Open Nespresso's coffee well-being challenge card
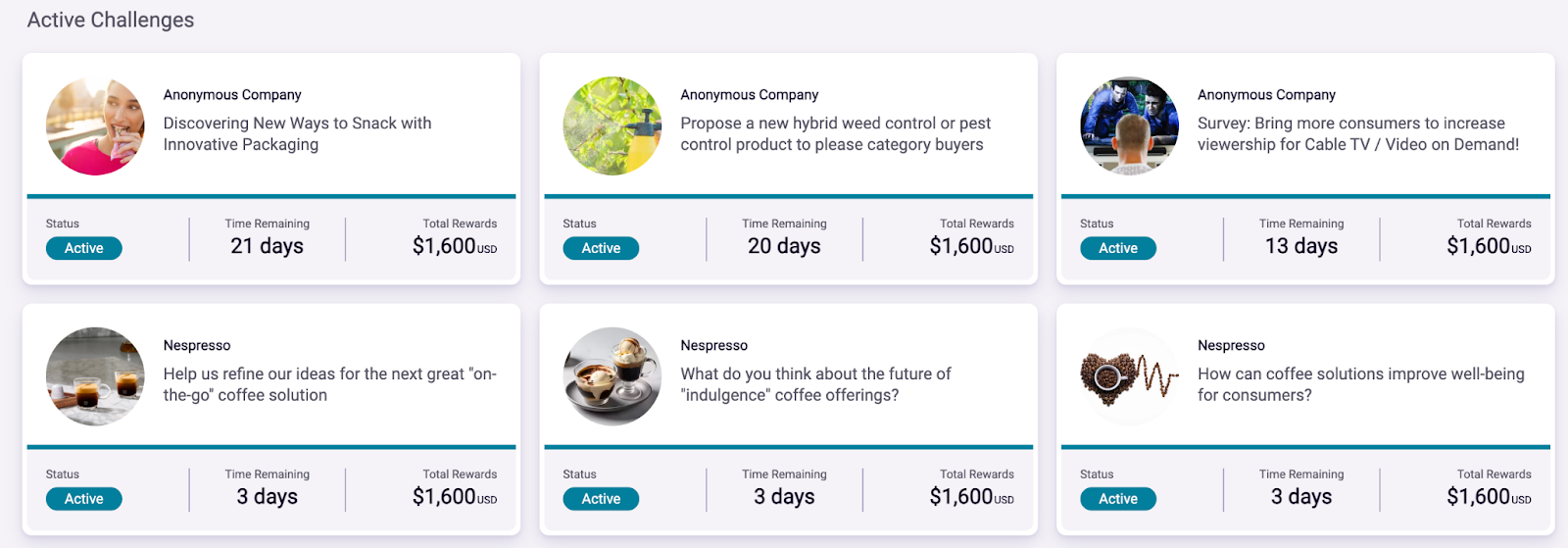The image size is (1568, 548). tap(1360, 384)
